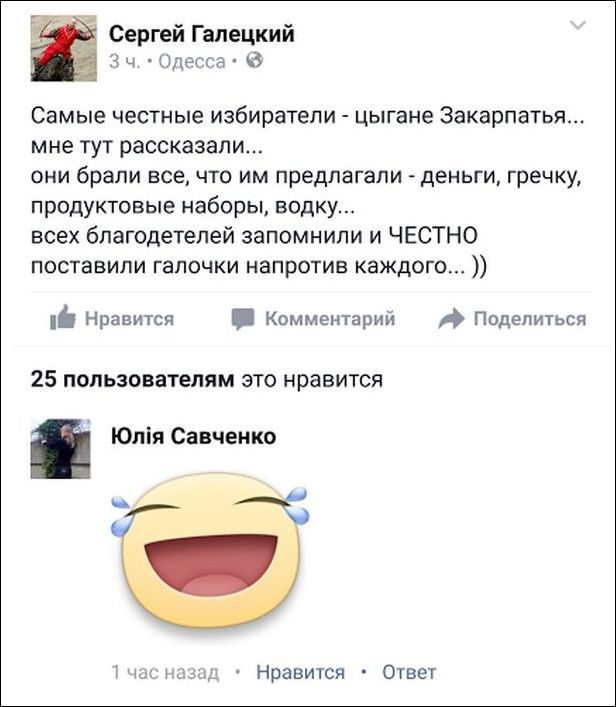Like Юлія Савченко's comment
This screenshot has width=616, height=707.
300,672
